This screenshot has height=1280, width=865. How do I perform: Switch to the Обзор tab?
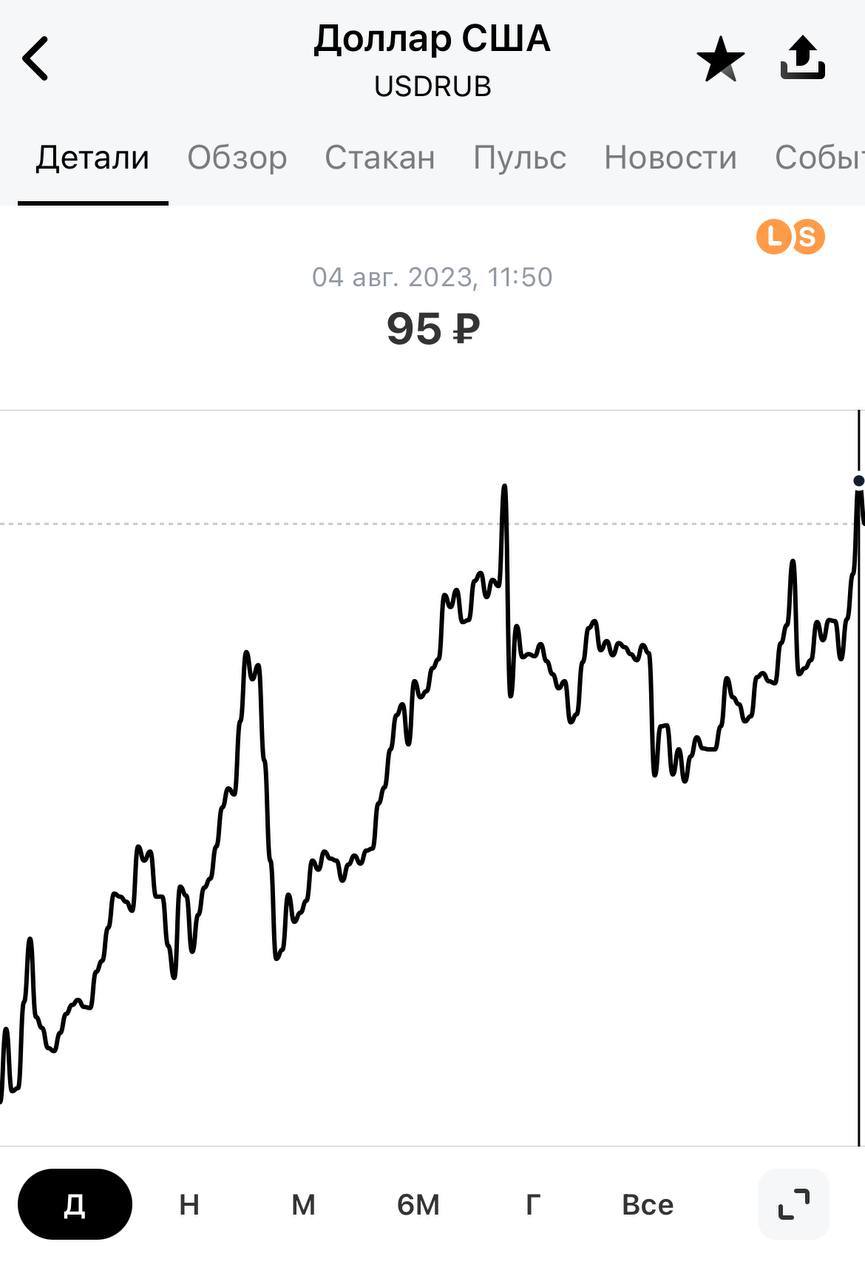coord(237,158)
